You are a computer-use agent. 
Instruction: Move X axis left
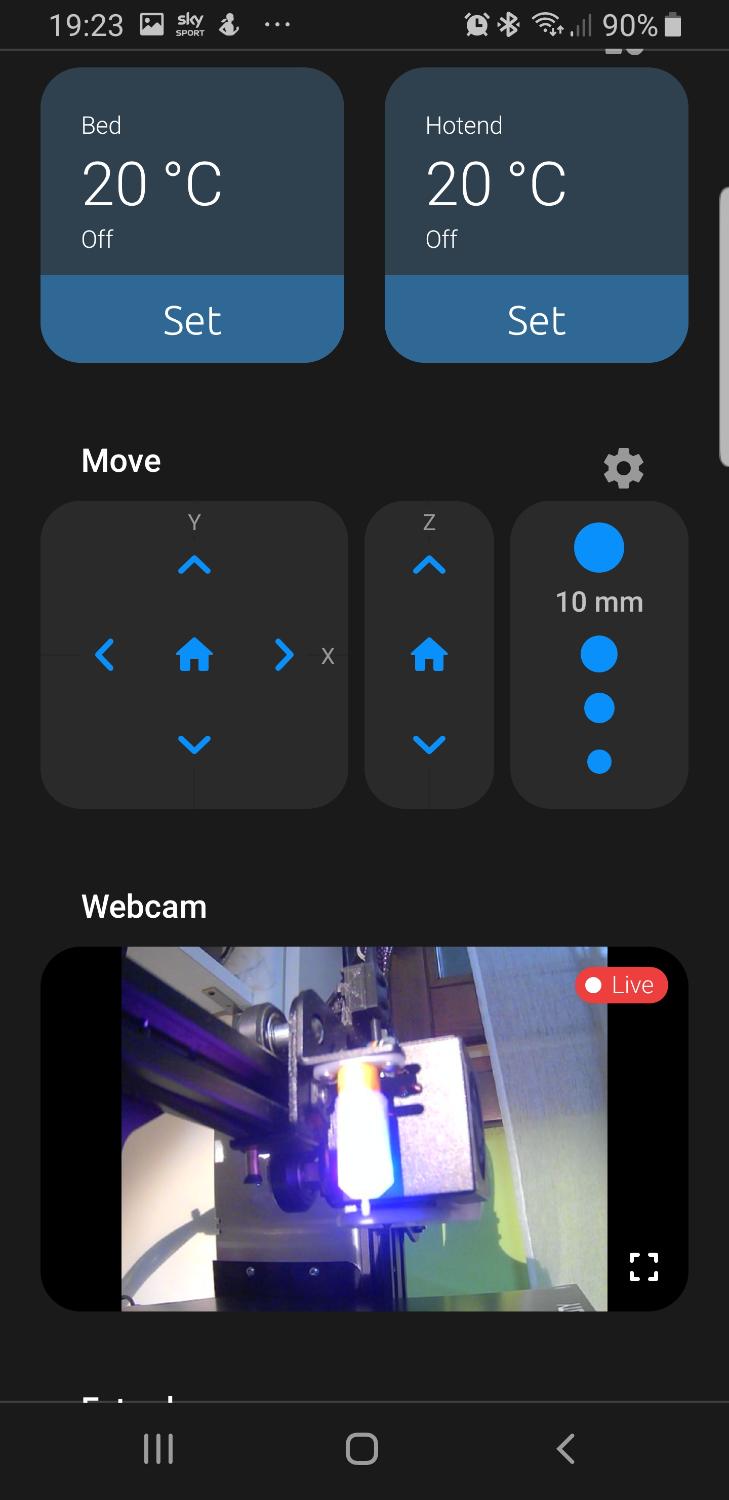(105, 656)
